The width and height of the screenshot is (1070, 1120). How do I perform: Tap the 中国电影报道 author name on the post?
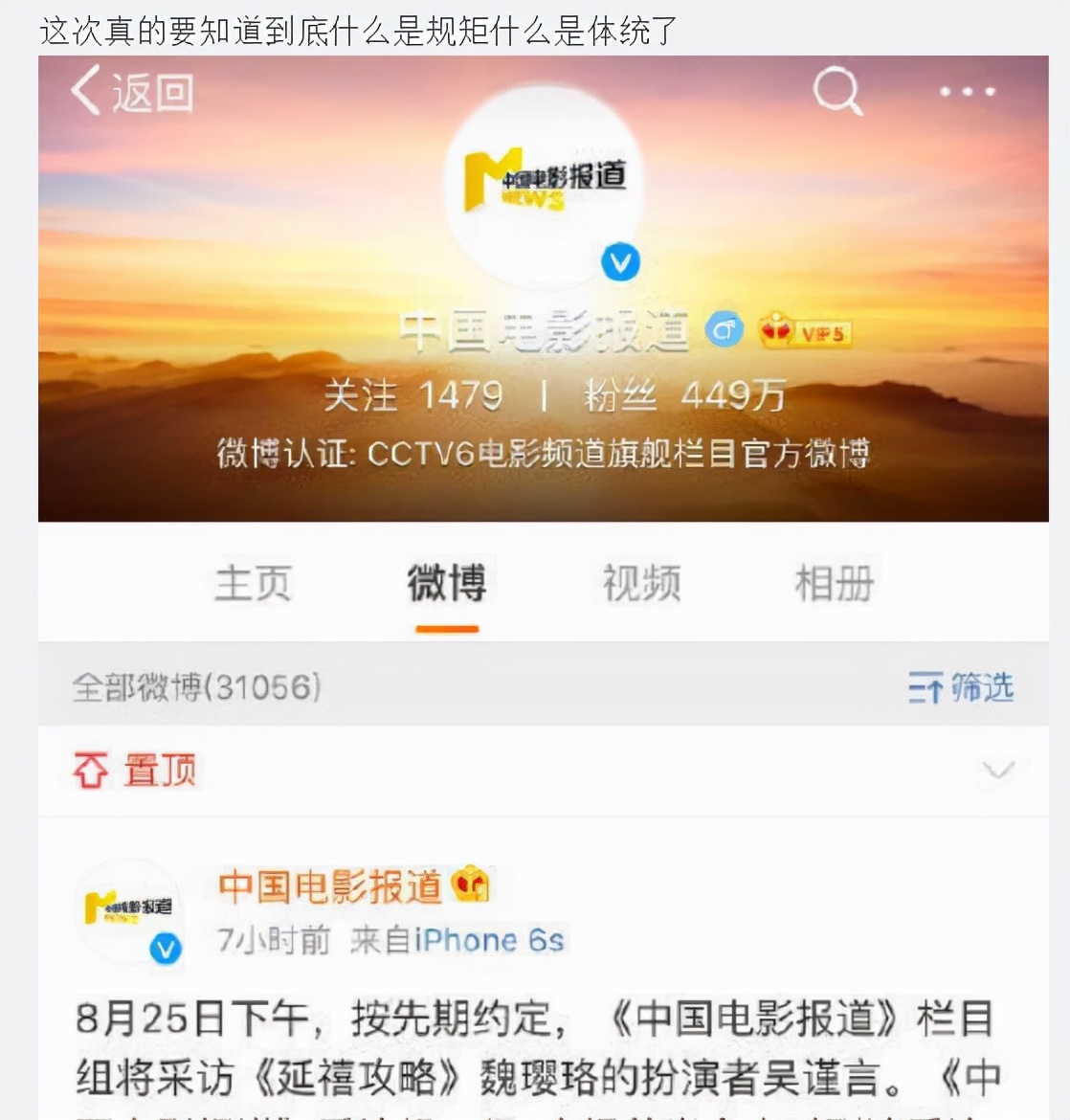330,886
